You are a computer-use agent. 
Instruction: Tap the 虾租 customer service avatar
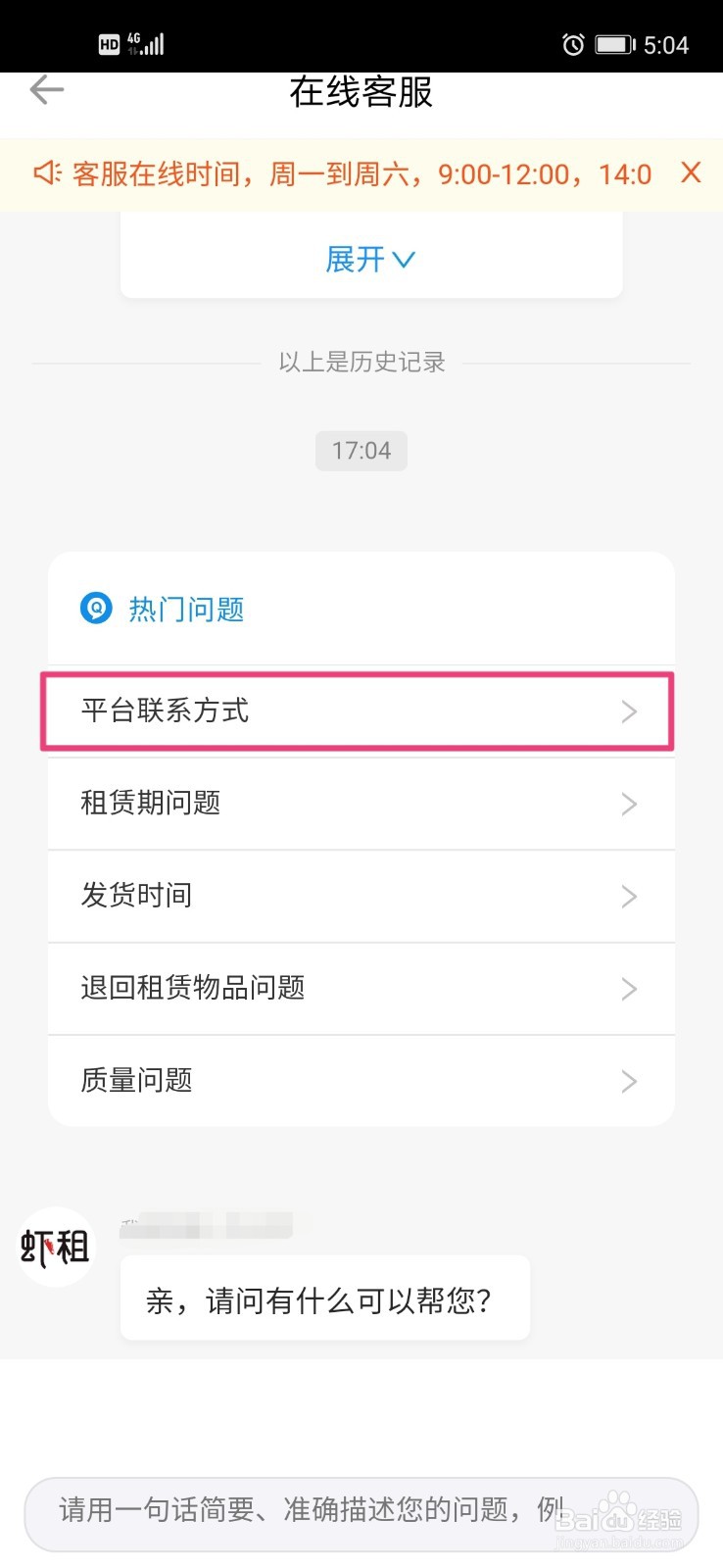[x=54, y=1248]
